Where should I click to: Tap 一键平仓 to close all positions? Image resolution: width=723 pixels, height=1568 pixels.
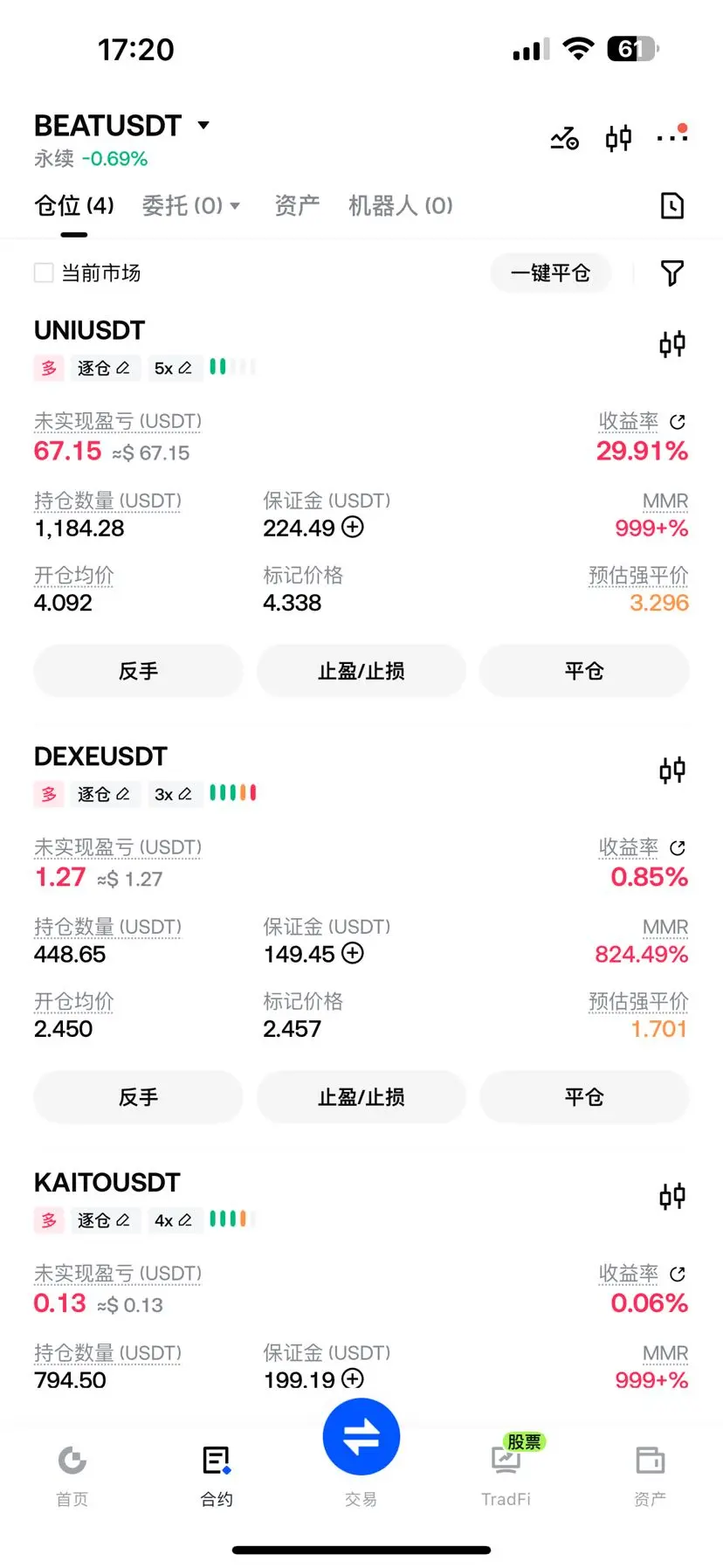point(550,273)
